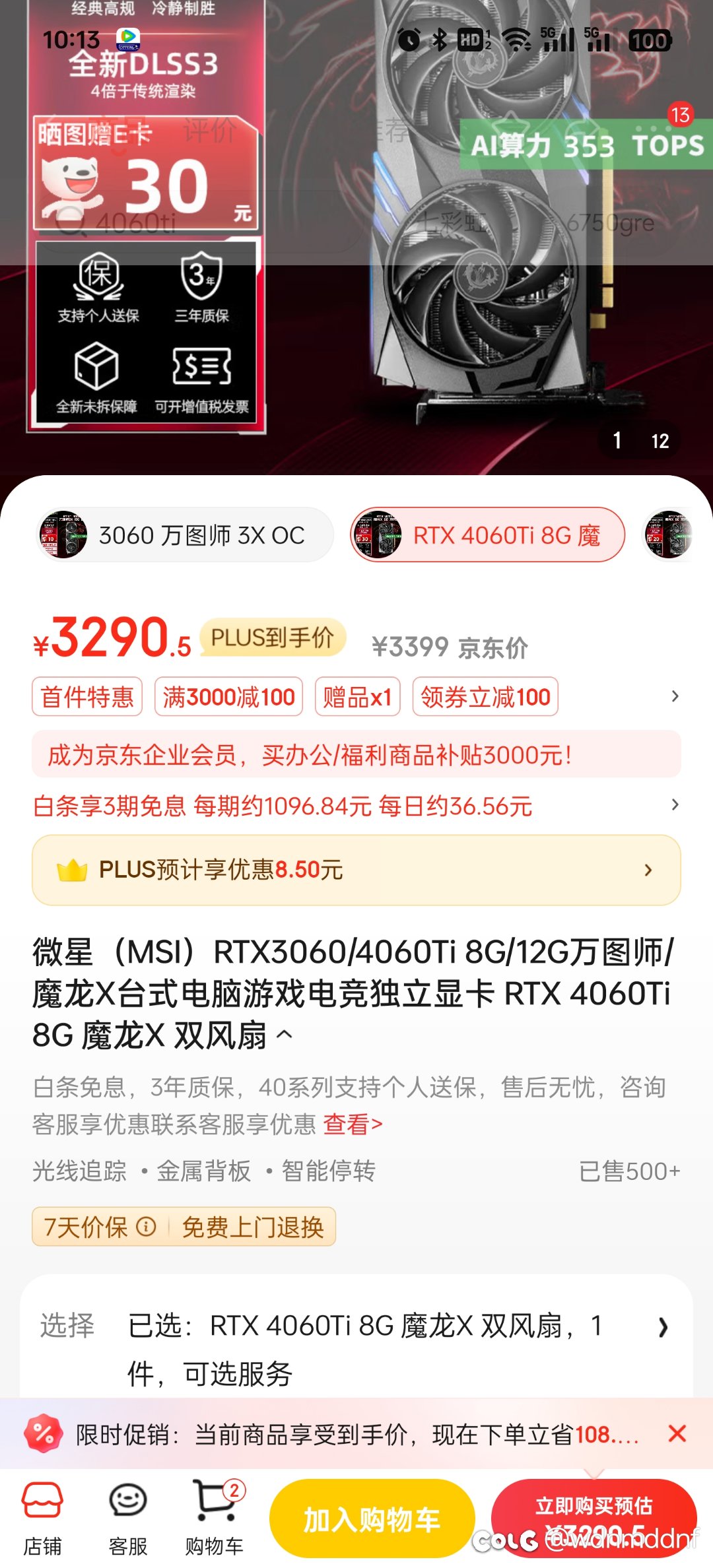Tap the 领券立减100 coupon tag
Viewport: 713px width, 1568px height.
tap(485, 696)
